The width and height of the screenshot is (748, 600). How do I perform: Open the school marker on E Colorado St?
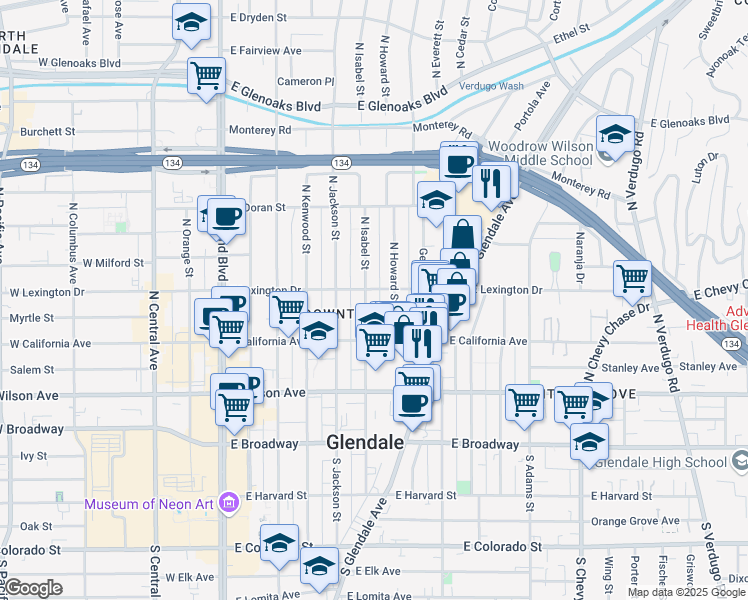coord(280,543)
